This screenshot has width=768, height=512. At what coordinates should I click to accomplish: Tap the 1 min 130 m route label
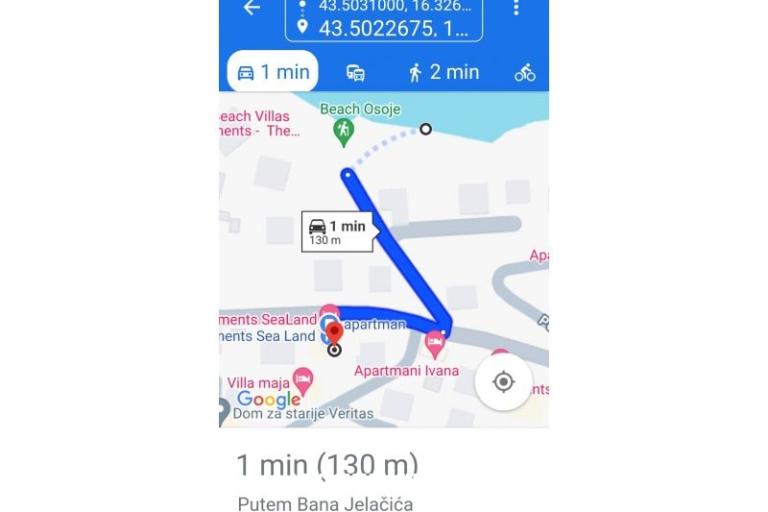[x=337, y=231]
